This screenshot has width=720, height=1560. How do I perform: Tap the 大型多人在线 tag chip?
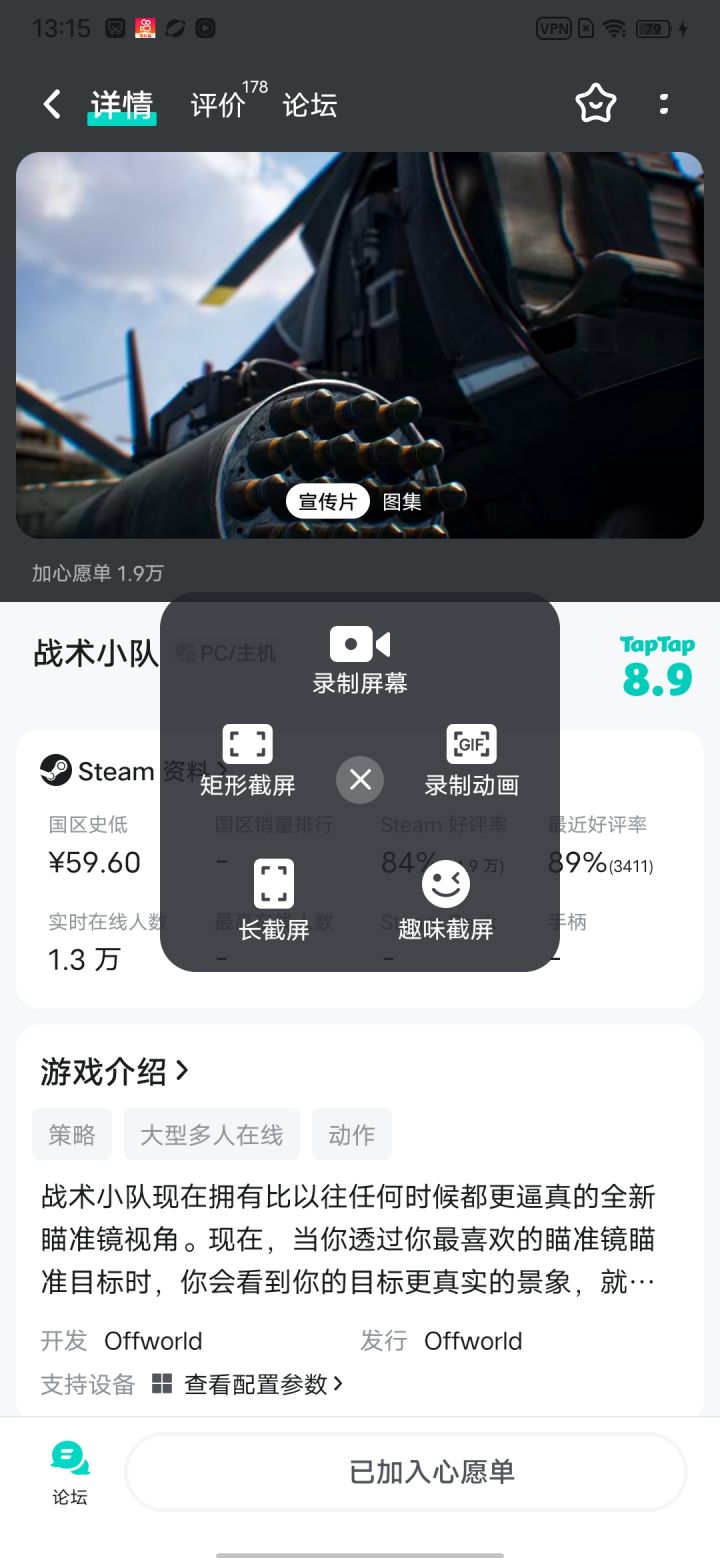point(212,1134)
